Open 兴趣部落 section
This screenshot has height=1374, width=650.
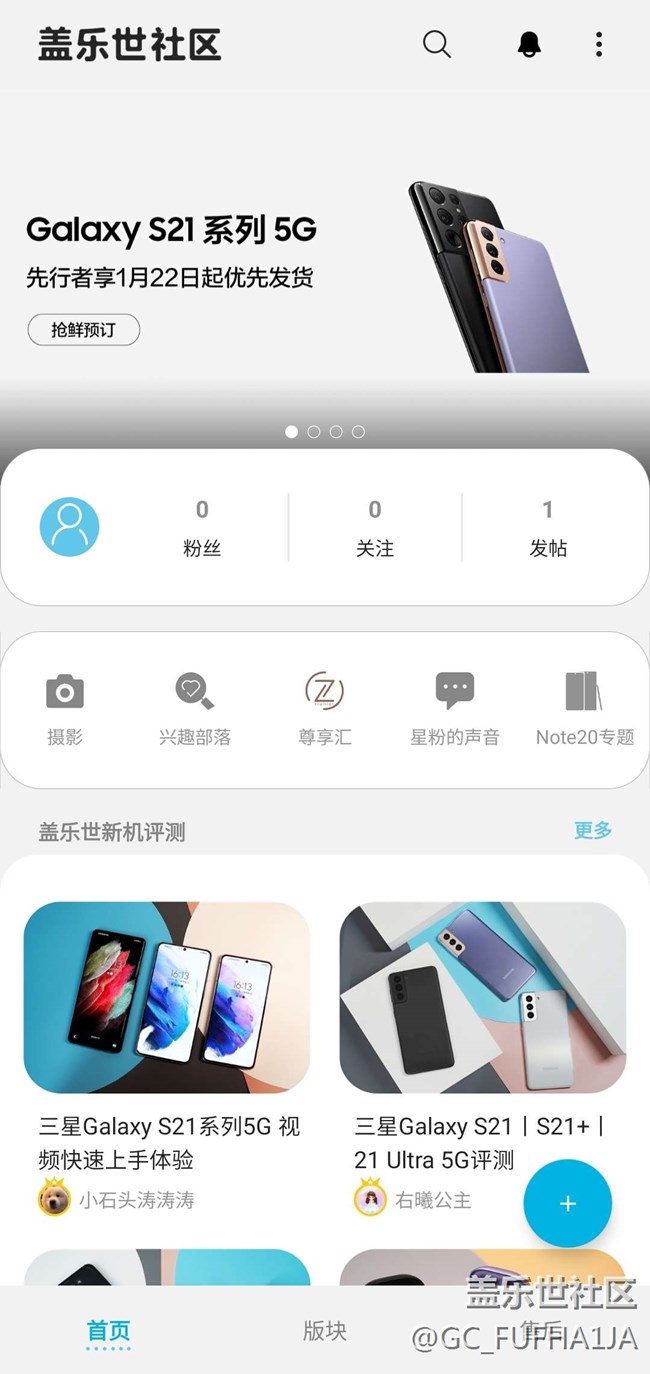pos(195,709)
